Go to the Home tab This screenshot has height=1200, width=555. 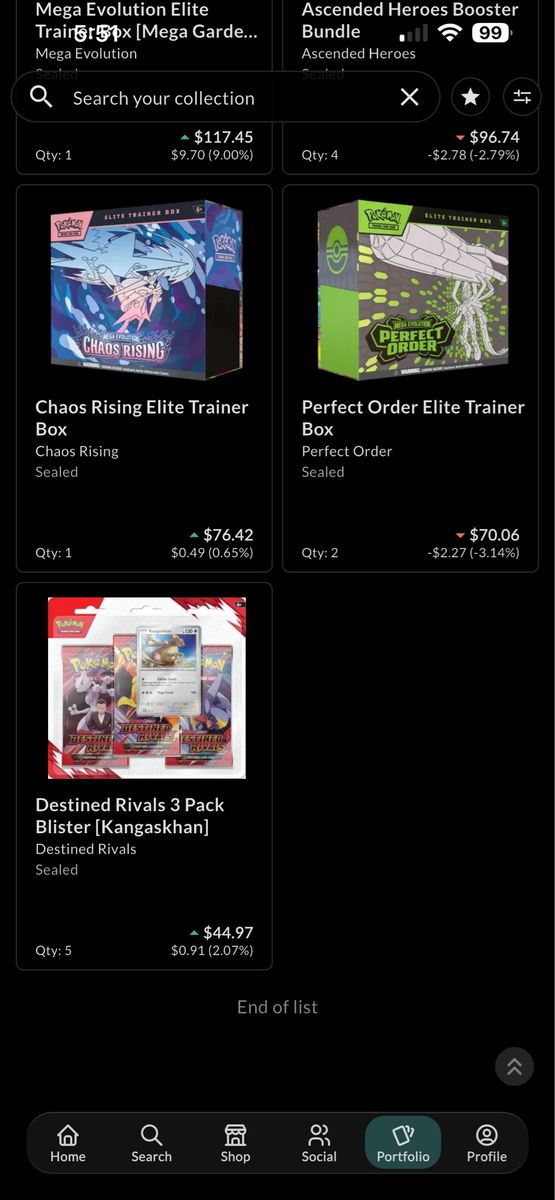click(68, 1143)
